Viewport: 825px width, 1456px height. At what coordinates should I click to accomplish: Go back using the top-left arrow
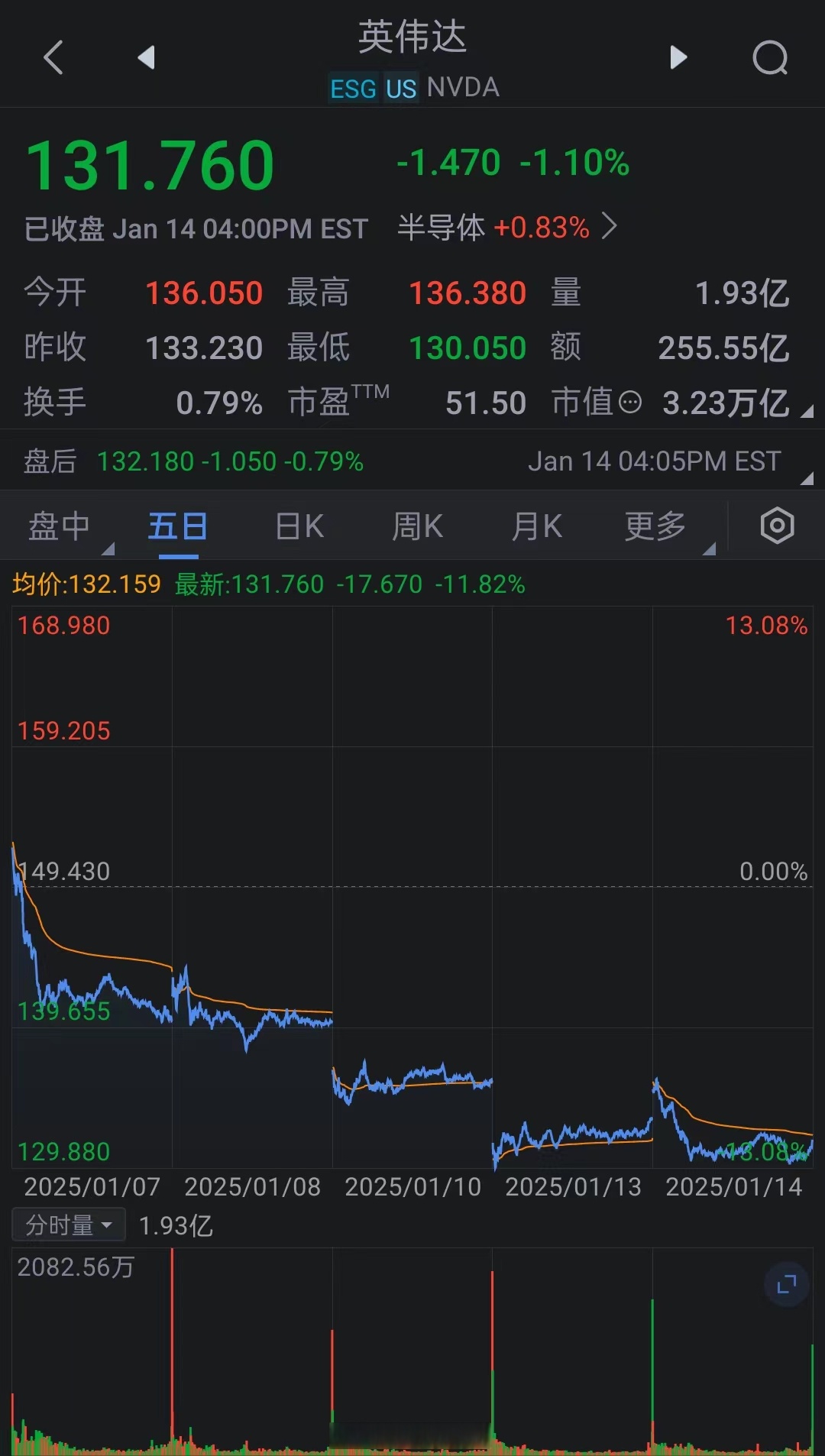(x=53, y=58)
